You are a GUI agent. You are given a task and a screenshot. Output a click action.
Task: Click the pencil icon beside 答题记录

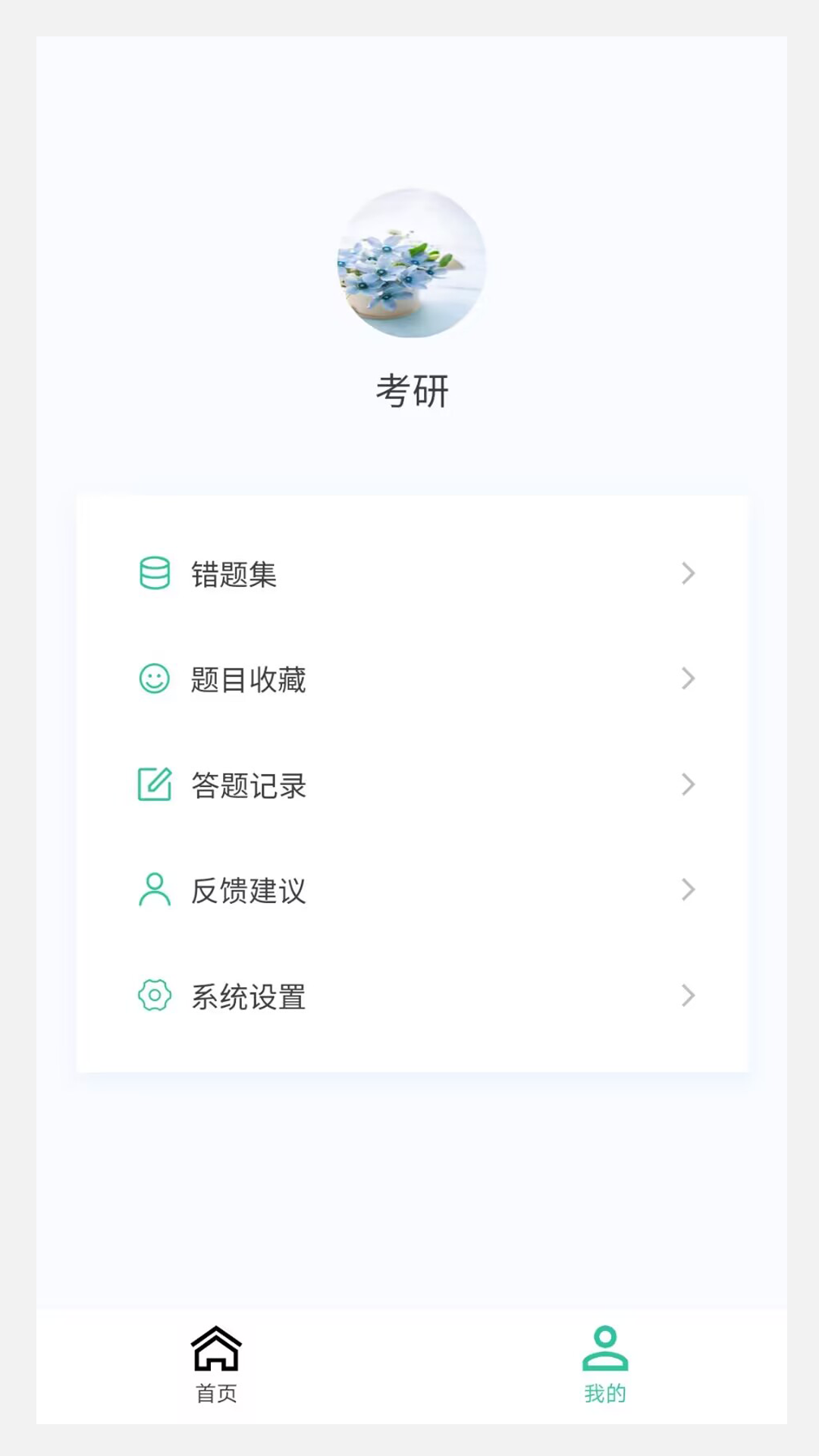155,785
